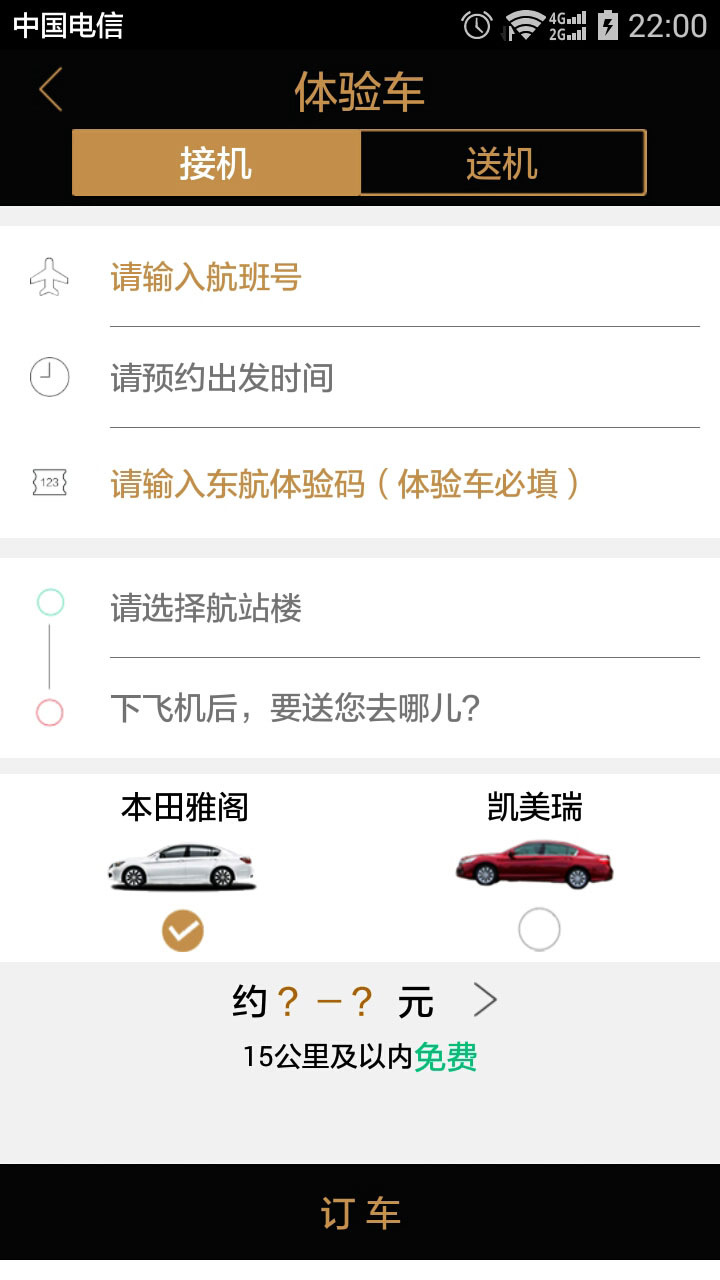Go back using the top-left arrow
The width and height of the screenshot is (720, 1280).
pyautogui.click(x=51, y=90)
